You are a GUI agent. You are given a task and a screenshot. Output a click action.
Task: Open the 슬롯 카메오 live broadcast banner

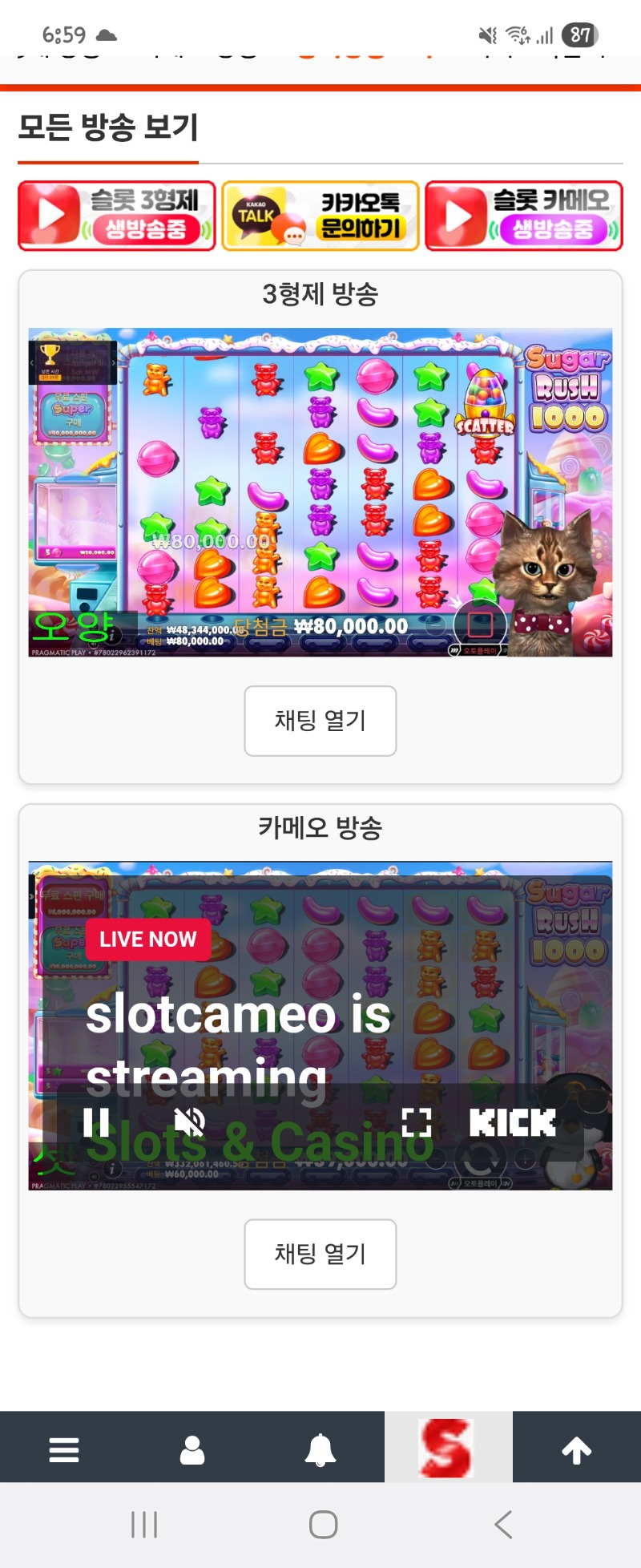coord(524,216)
